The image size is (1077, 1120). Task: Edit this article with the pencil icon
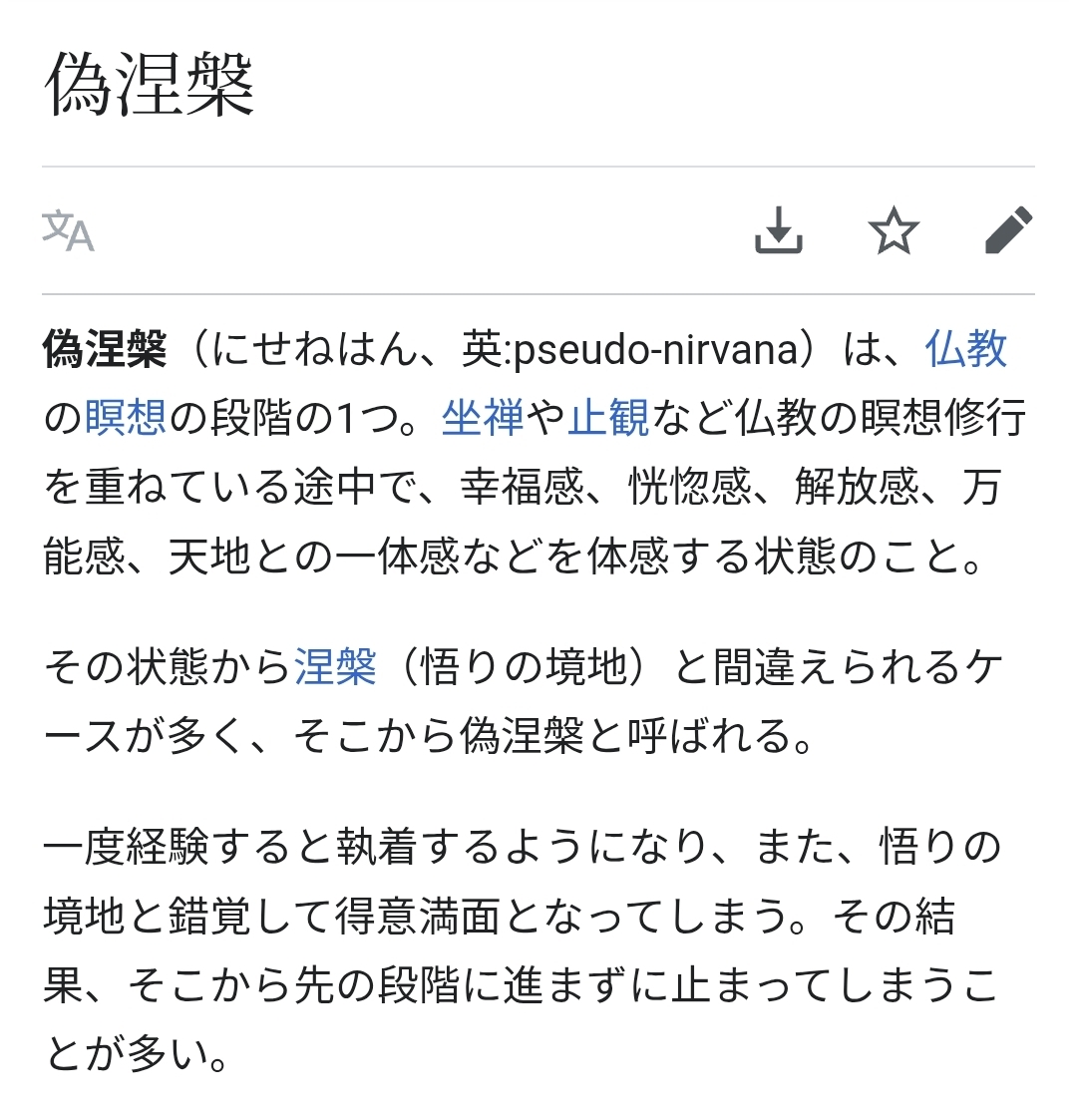coord(1008,230)
